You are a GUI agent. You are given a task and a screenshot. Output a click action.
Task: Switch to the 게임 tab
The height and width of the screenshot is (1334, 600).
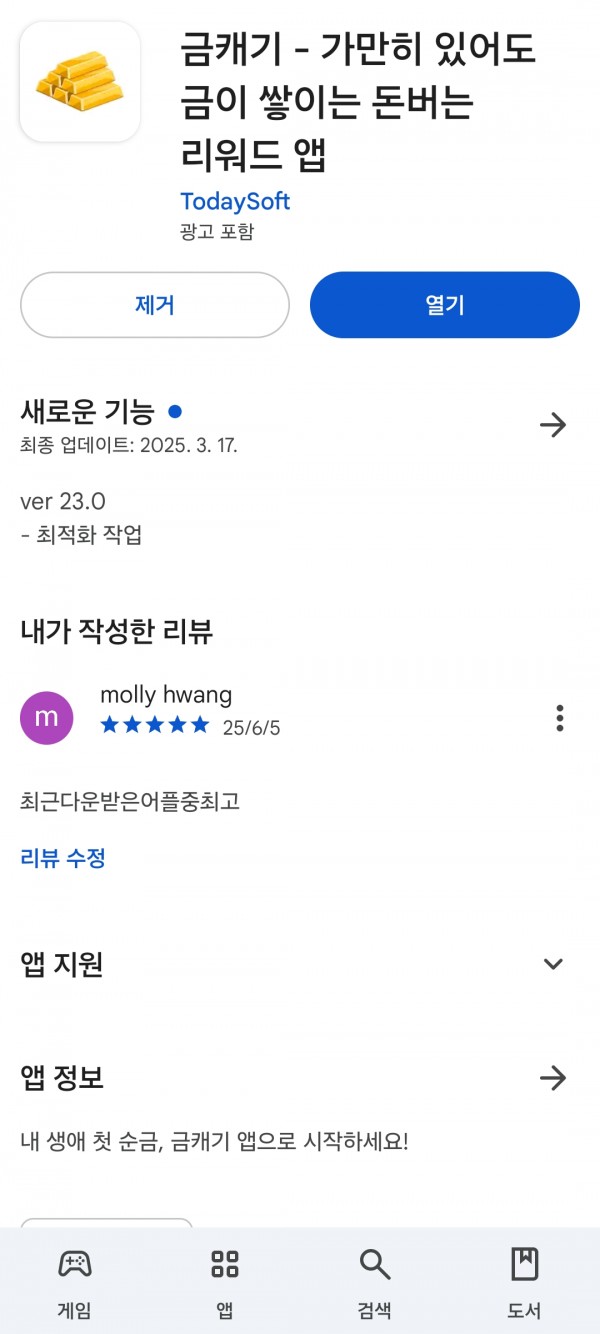[75, 1281]
